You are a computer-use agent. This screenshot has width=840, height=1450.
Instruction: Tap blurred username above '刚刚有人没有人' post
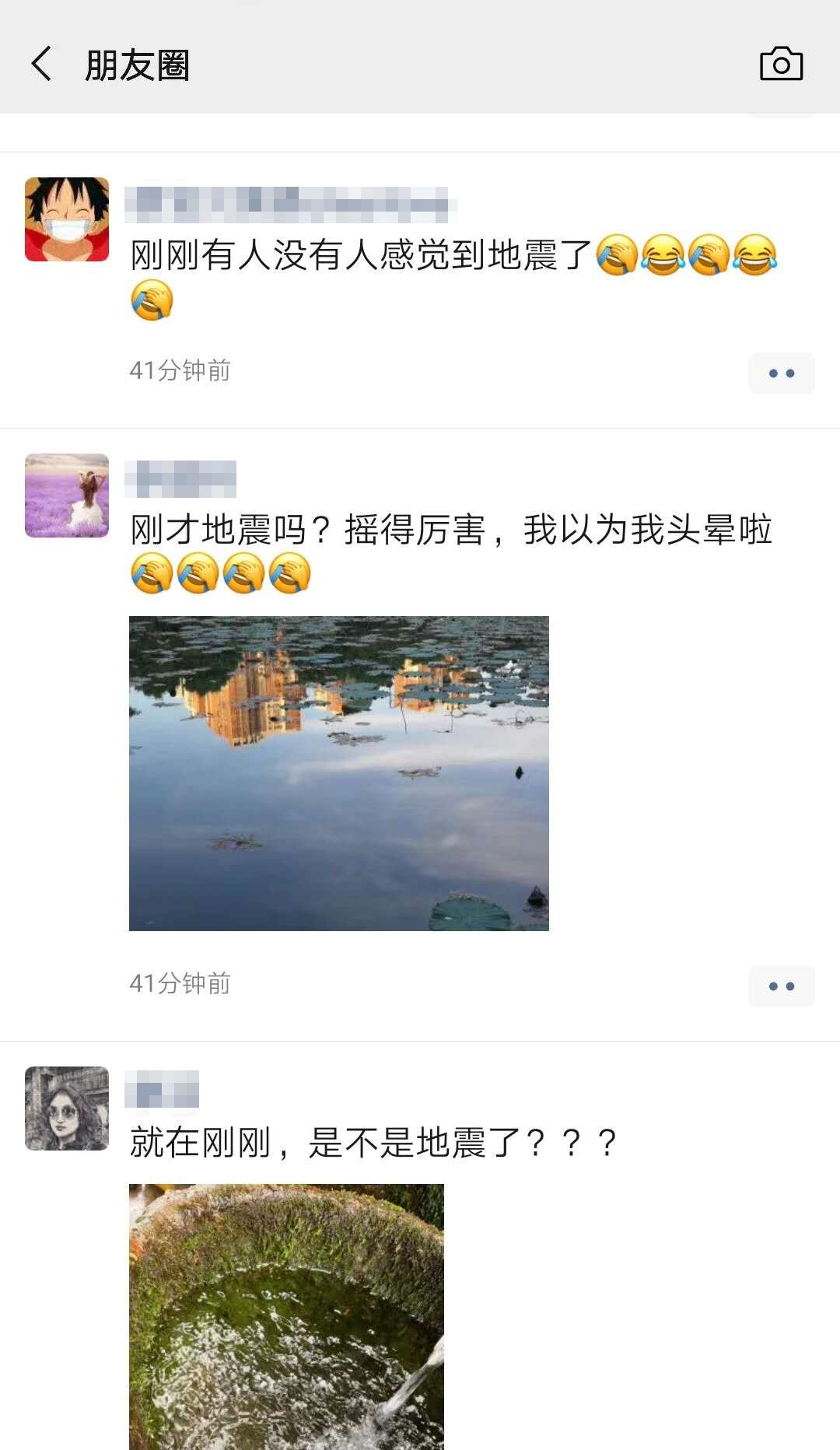[x=288, y=204]
